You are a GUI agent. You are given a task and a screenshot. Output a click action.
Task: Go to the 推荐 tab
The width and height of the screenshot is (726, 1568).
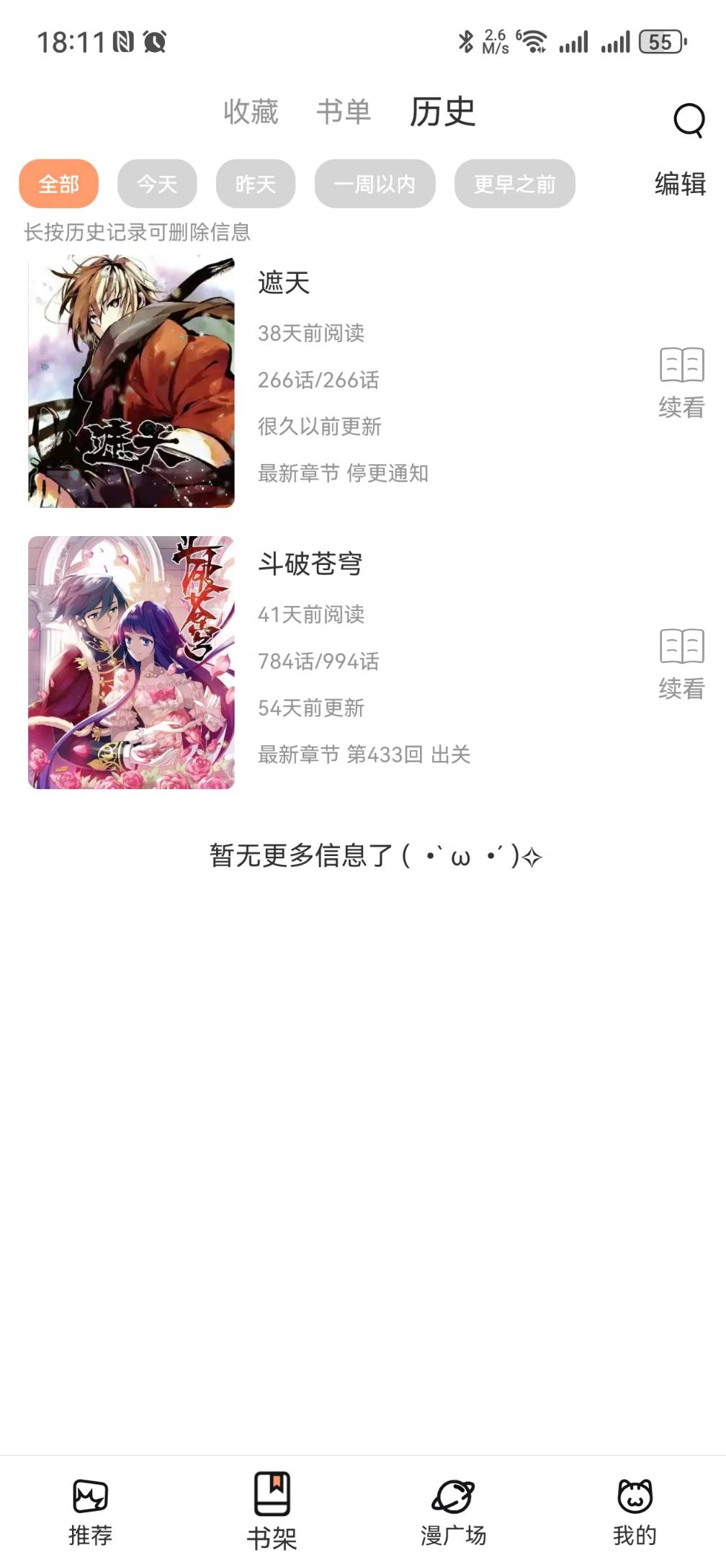(x=91, y=1512)
